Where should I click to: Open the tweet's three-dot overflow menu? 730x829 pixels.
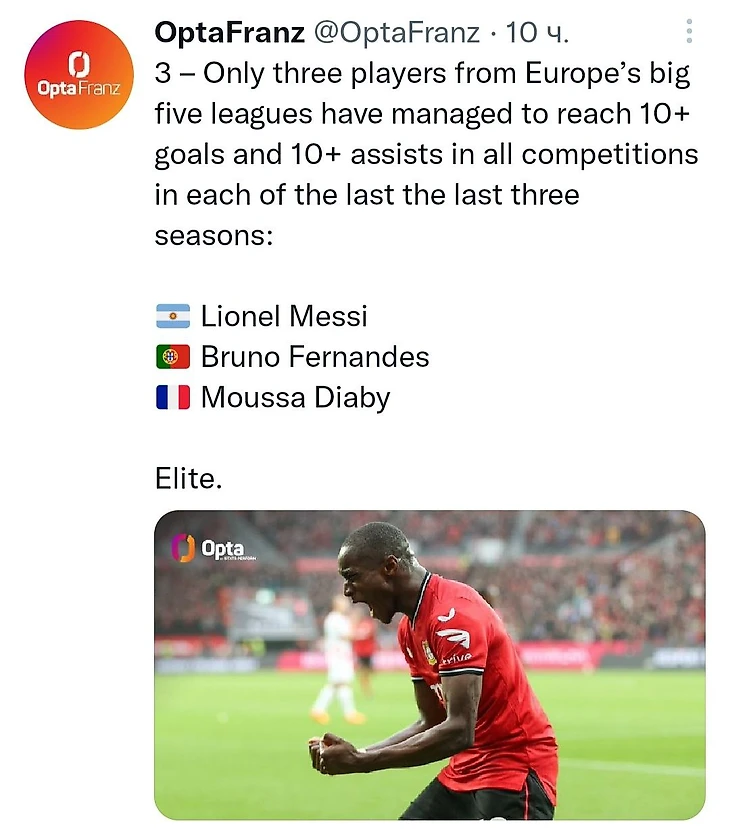pos(689,33)
